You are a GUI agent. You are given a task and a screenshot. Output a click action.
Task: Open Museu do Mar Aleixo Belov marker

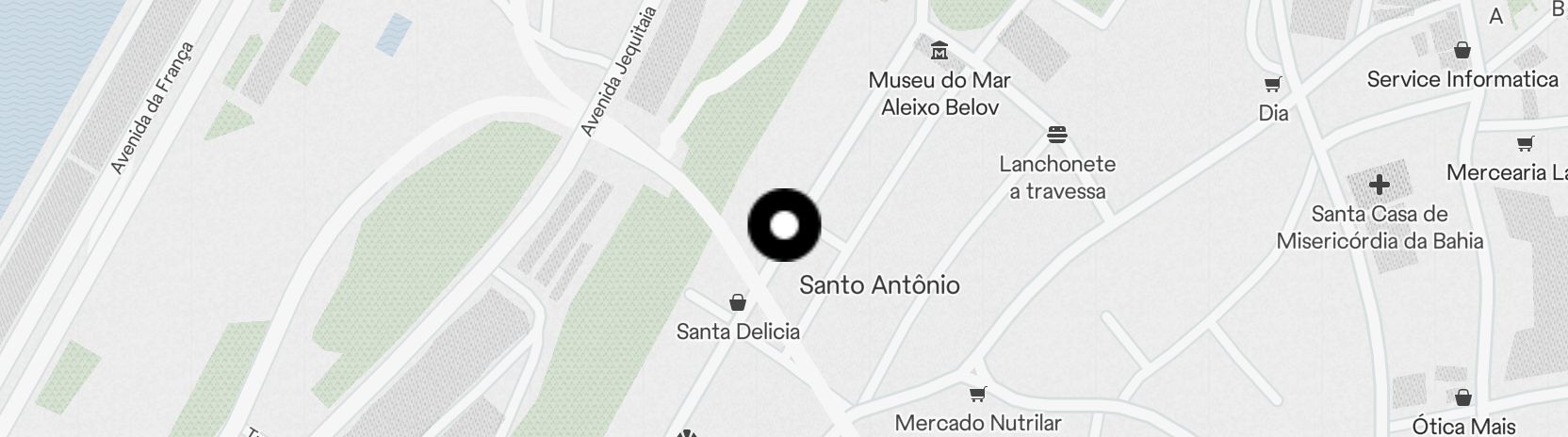(939, 51)
